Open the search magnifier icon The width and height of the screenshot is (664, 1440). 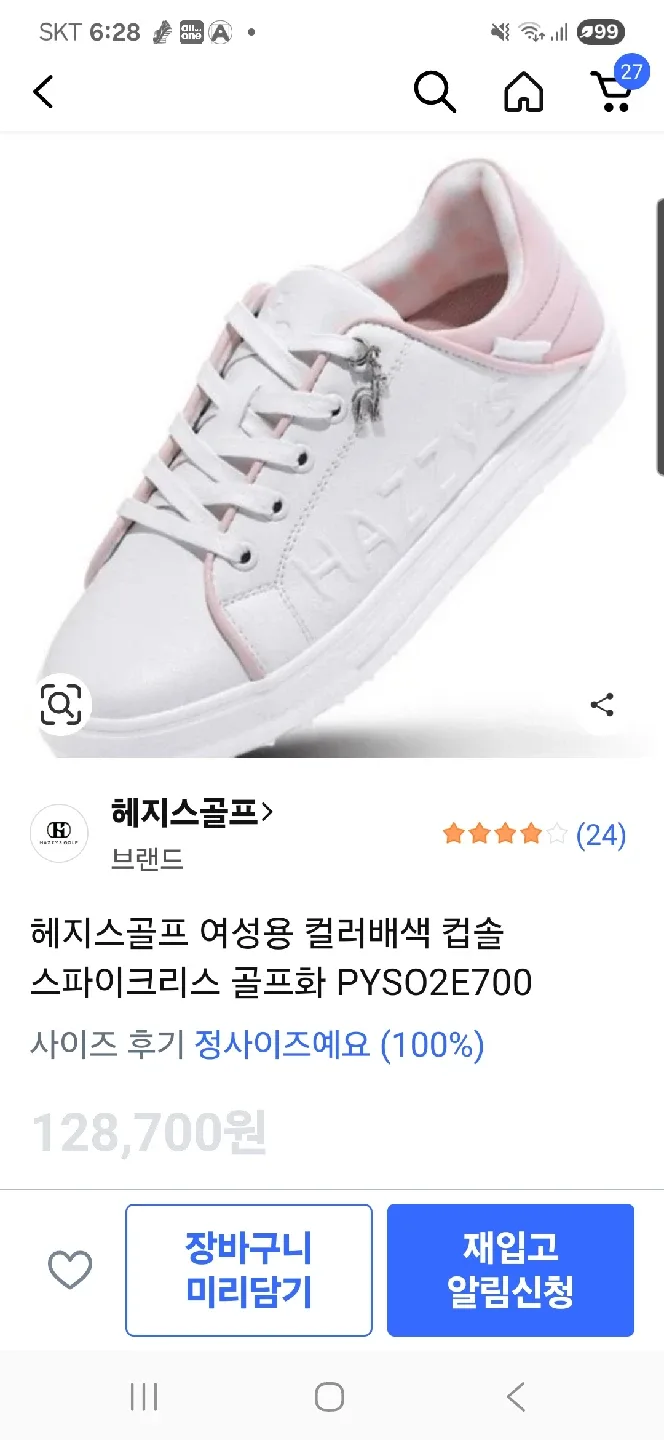[435, 93]
